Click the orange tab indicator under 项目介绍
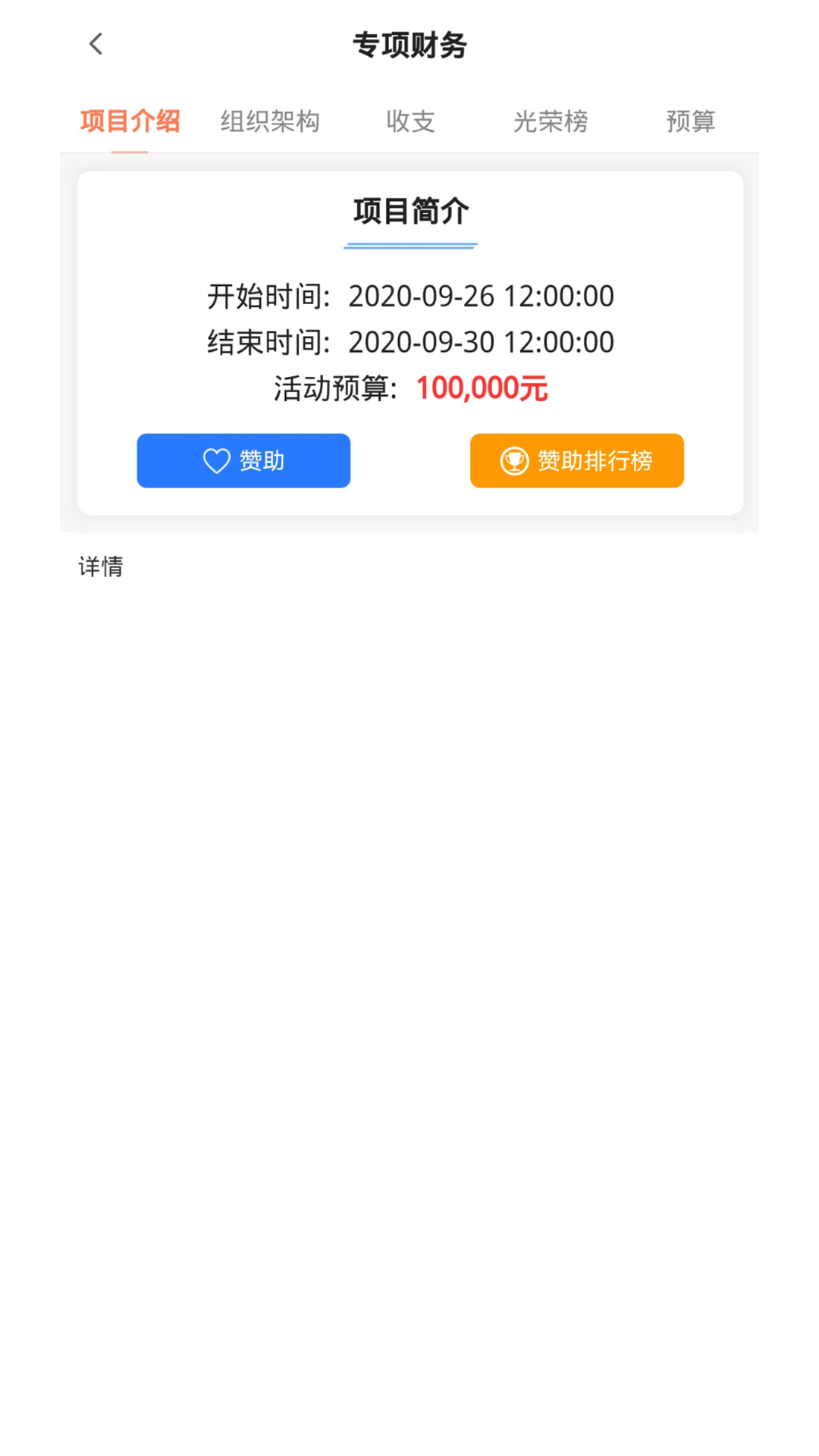Image resolution: width=819 pixels, height=1456 pixels. point(130,152)
